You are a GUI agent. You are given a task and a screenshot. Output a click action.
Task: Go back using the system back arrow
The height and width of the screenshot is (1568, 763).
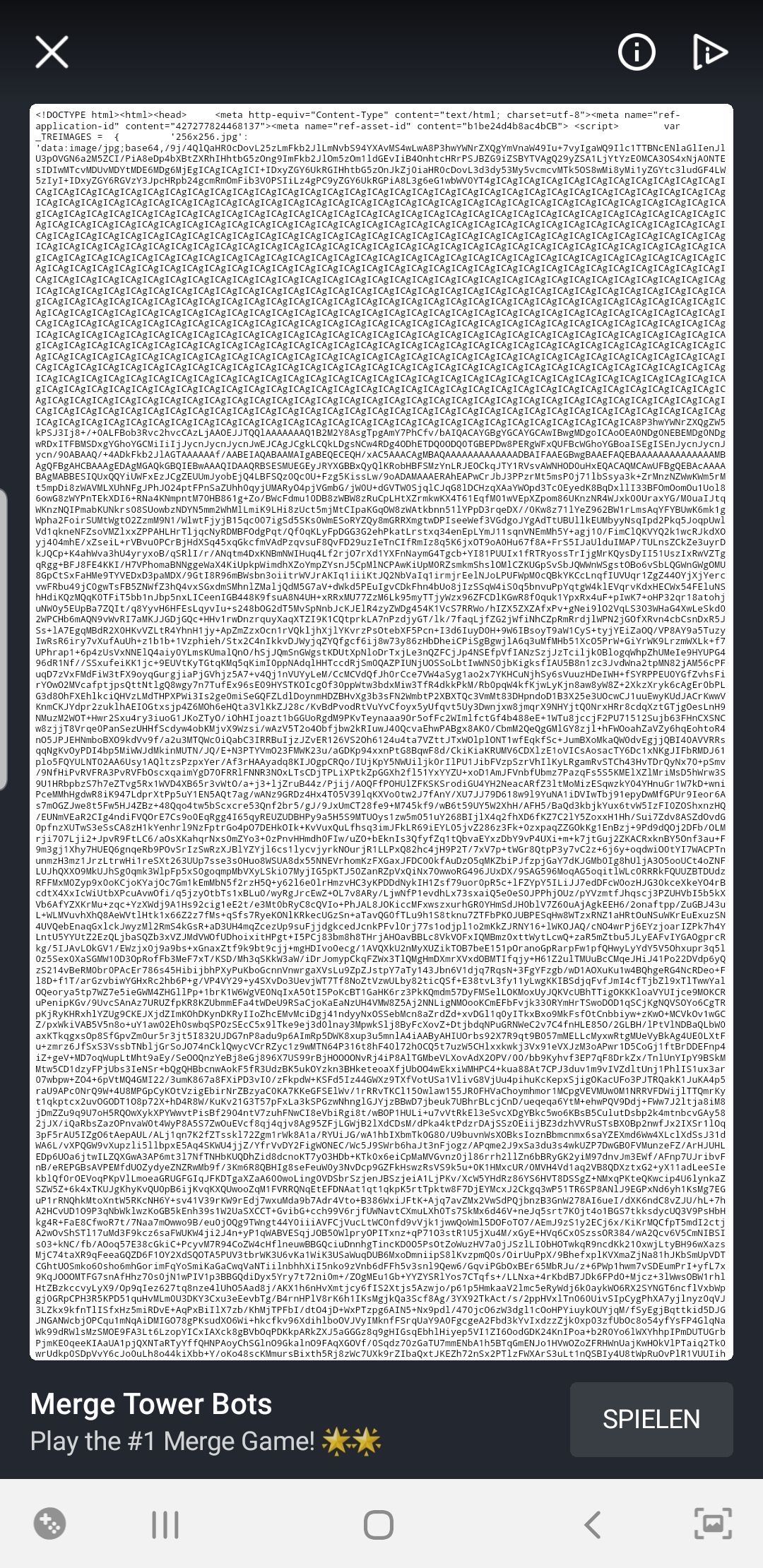pyautogui.click(x=593, y=1524)
